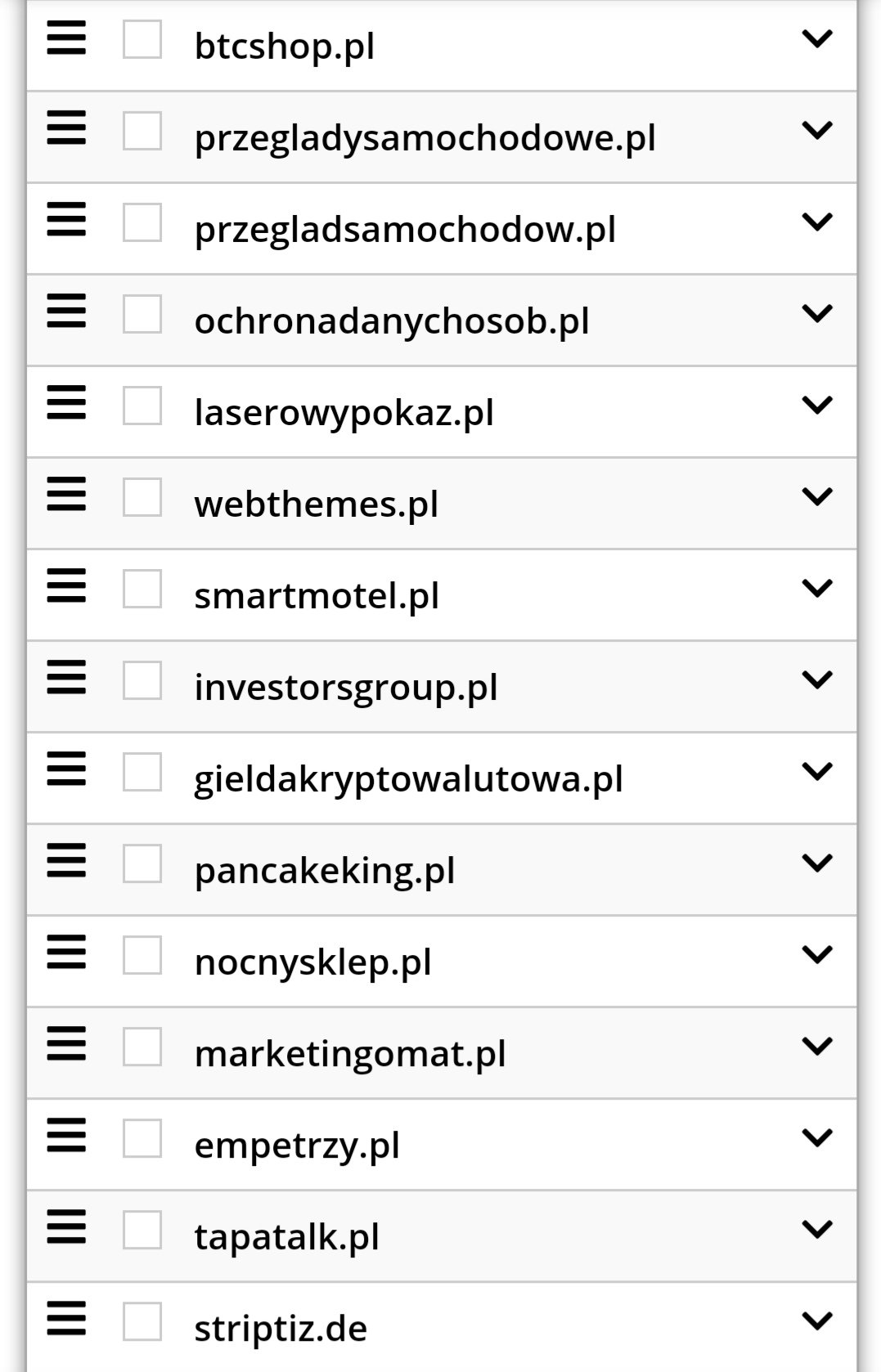Expand ochronadanychosob.pl details
Image resolution: width=881 pixels, height=1372 pixels.
pyautogui.click(x=817, y=314)
